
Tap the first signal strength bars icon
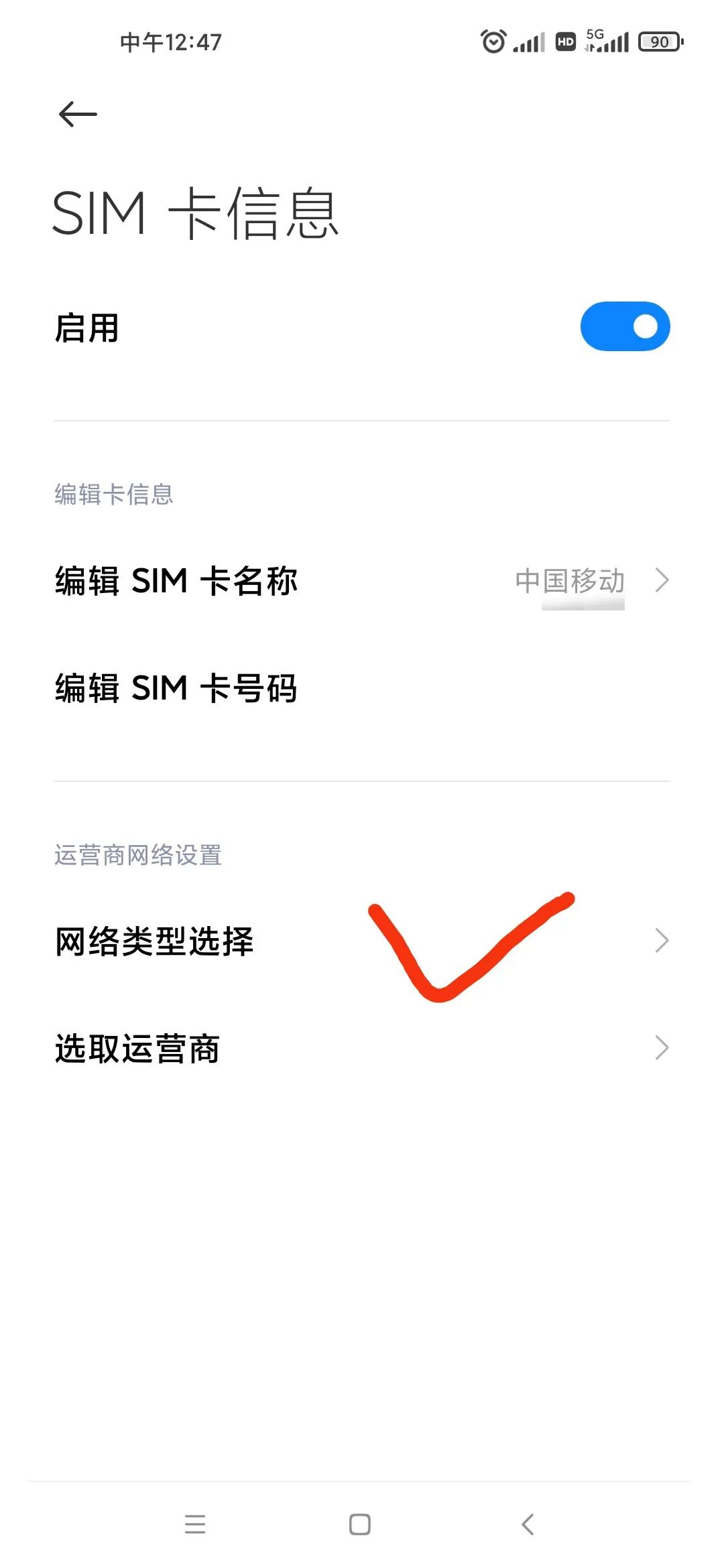[529, 42]
